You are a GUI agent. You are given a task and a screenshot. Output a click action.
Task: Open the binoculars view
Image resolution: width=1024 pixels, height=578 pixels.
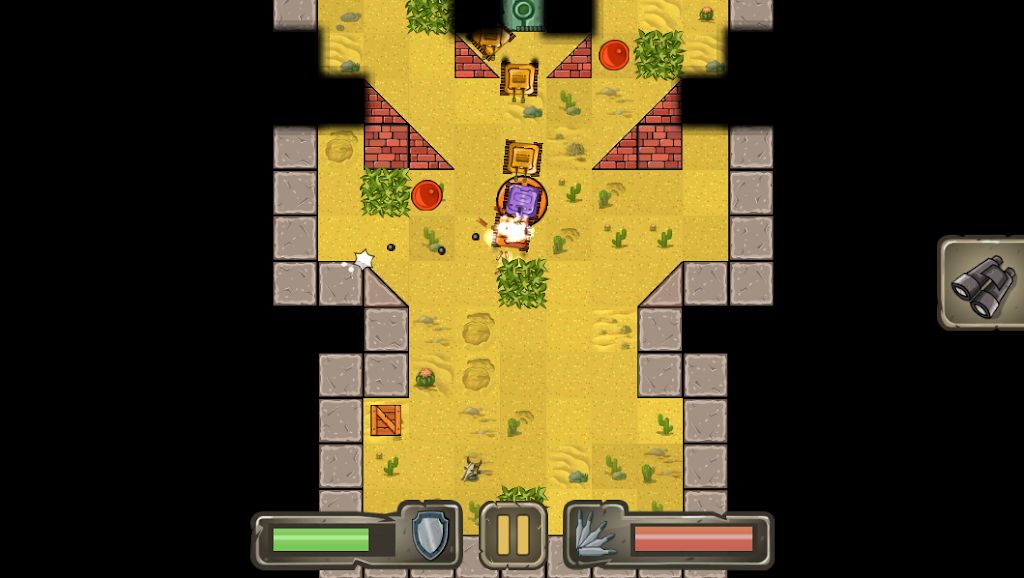coord(982,284)
